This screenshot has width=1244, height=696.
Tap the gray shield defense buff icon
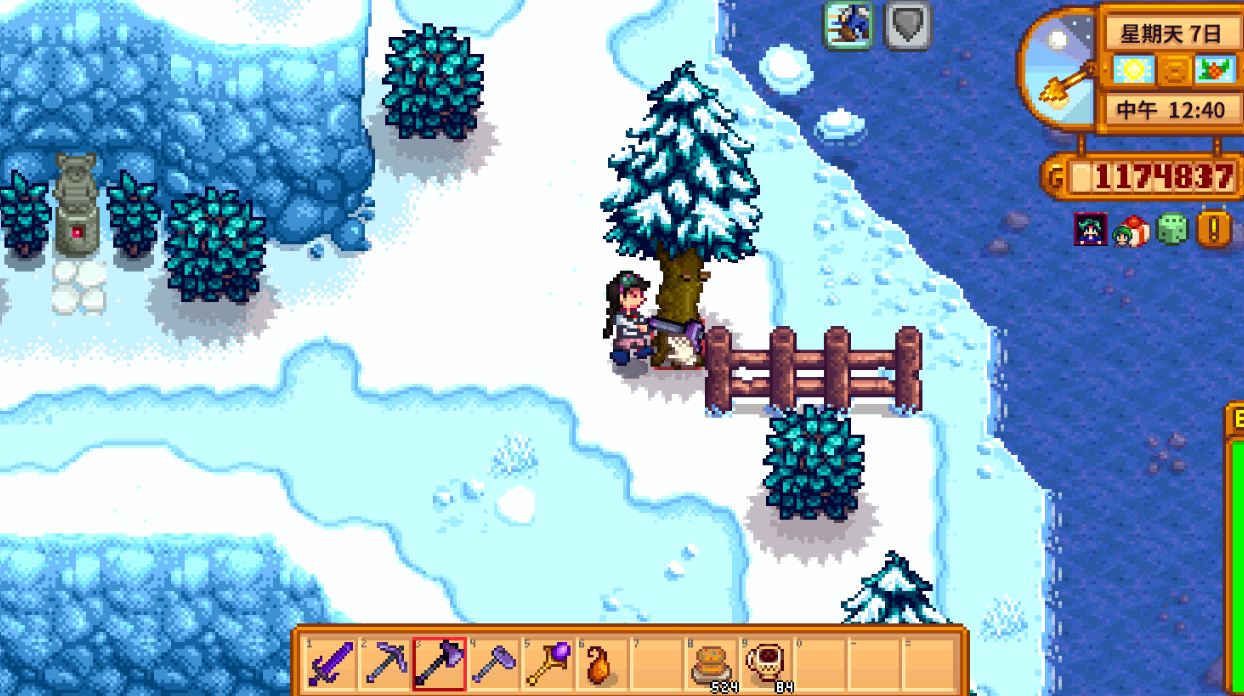[907, 25]
